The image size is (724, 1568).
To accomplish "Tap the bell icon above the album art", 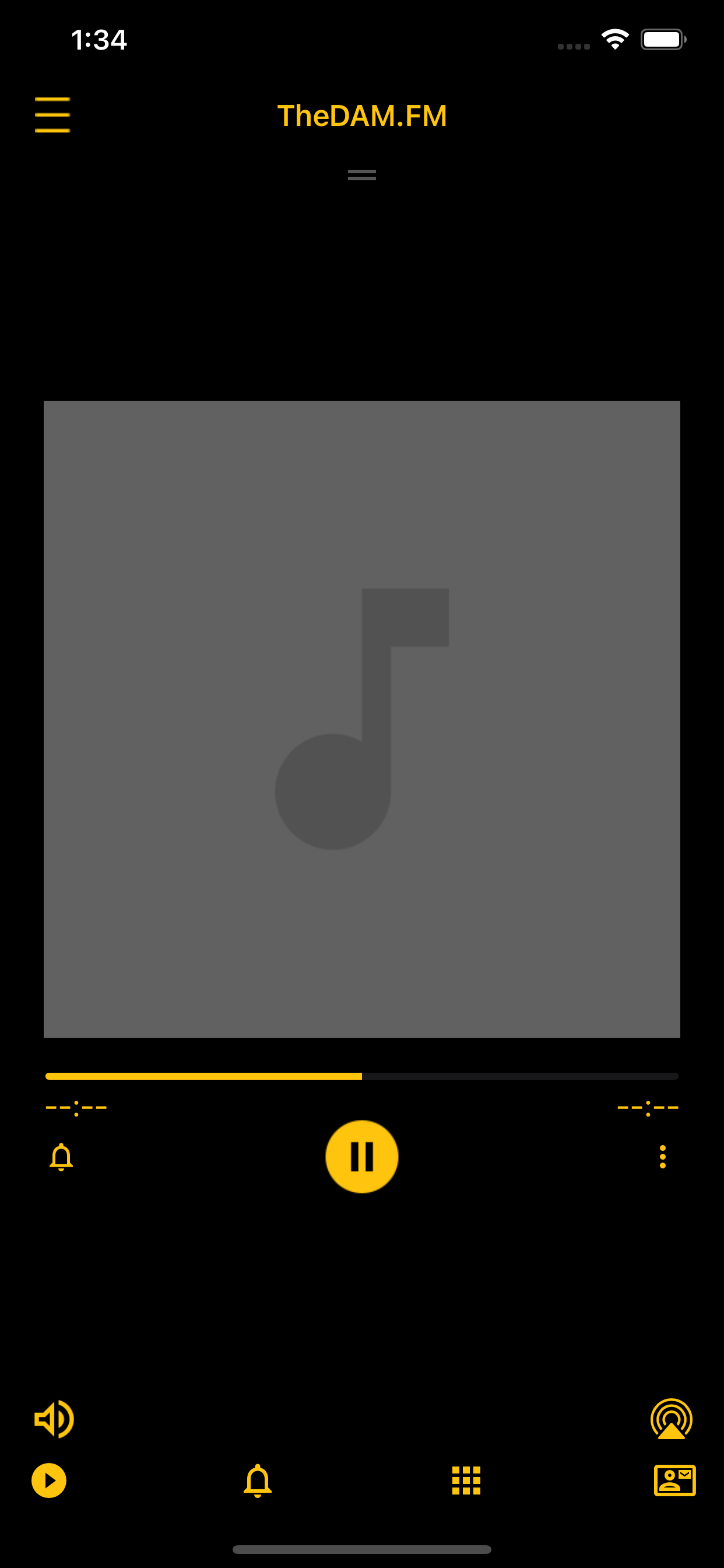I will point(257,359).
